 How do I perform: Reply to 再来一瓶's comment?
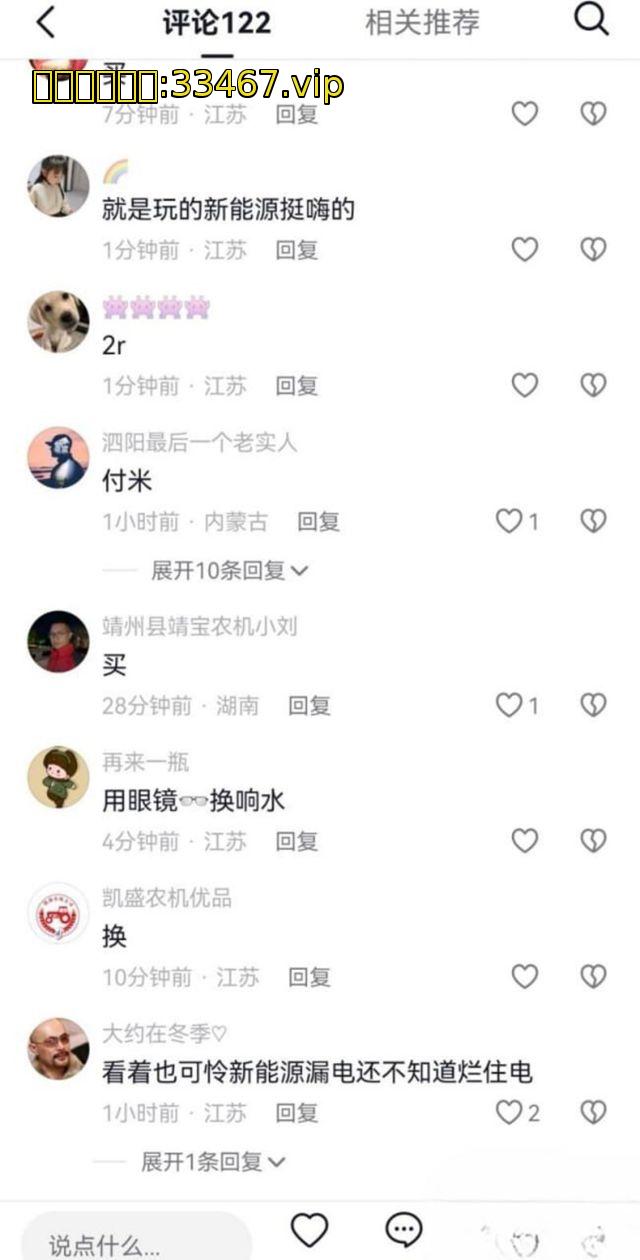tap(297, 841)
